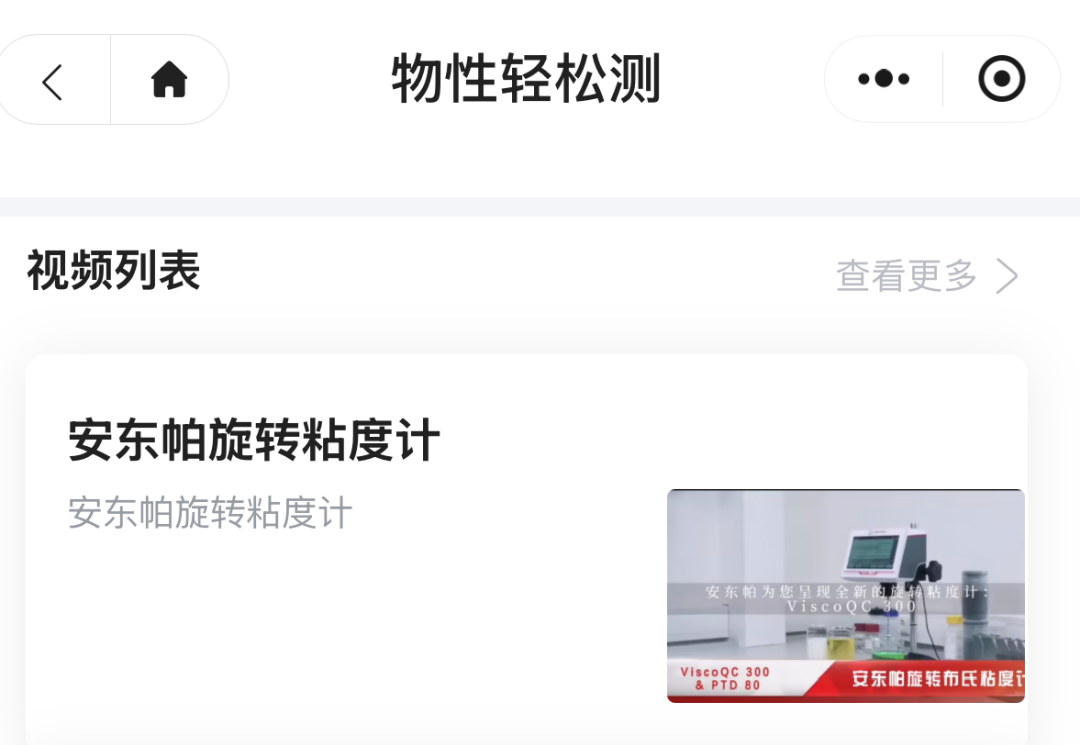Image resolution: width=1080 pixels, height=745 pixels.
Task: Go back using the arrow
Action: (53, 81)
